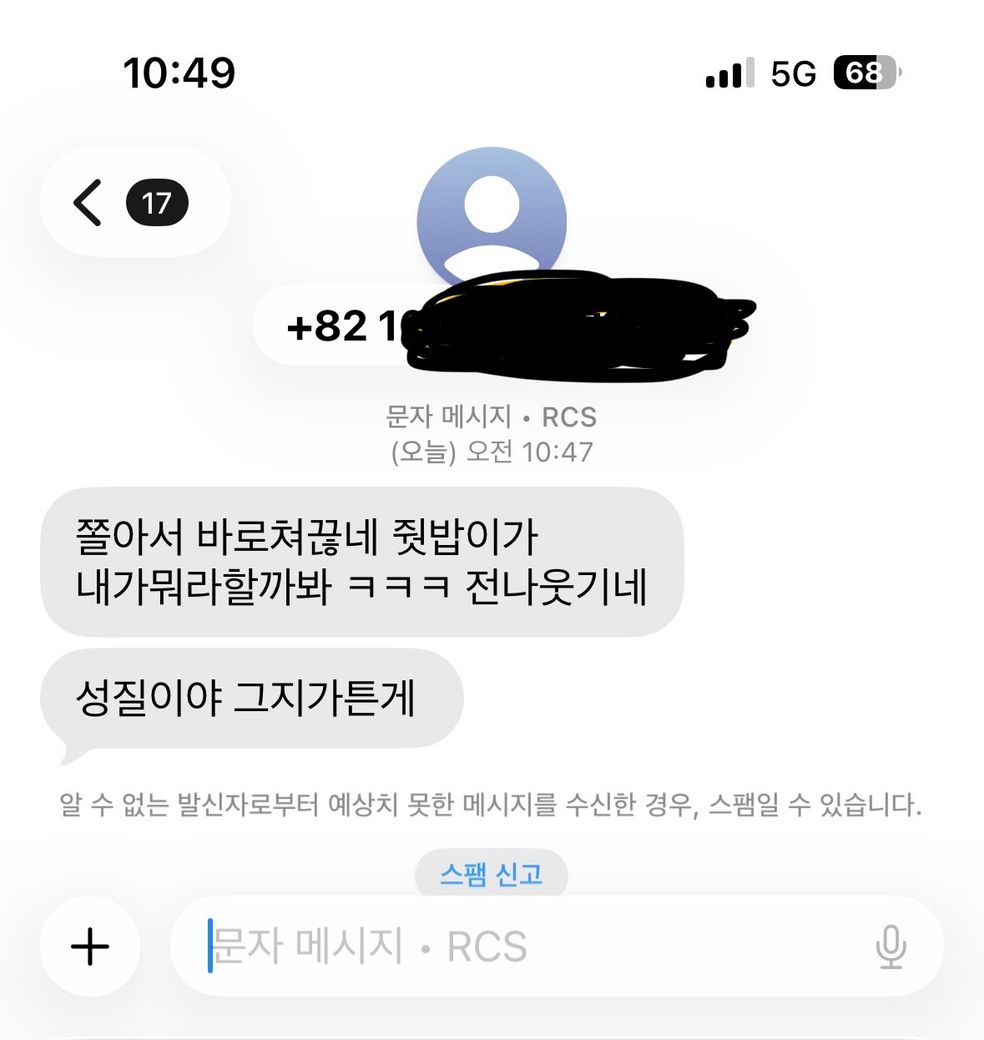Focus the 문자 메시지 RCS text field
984x1040 pixels.
pyautogui.click(x=520, y=946)
